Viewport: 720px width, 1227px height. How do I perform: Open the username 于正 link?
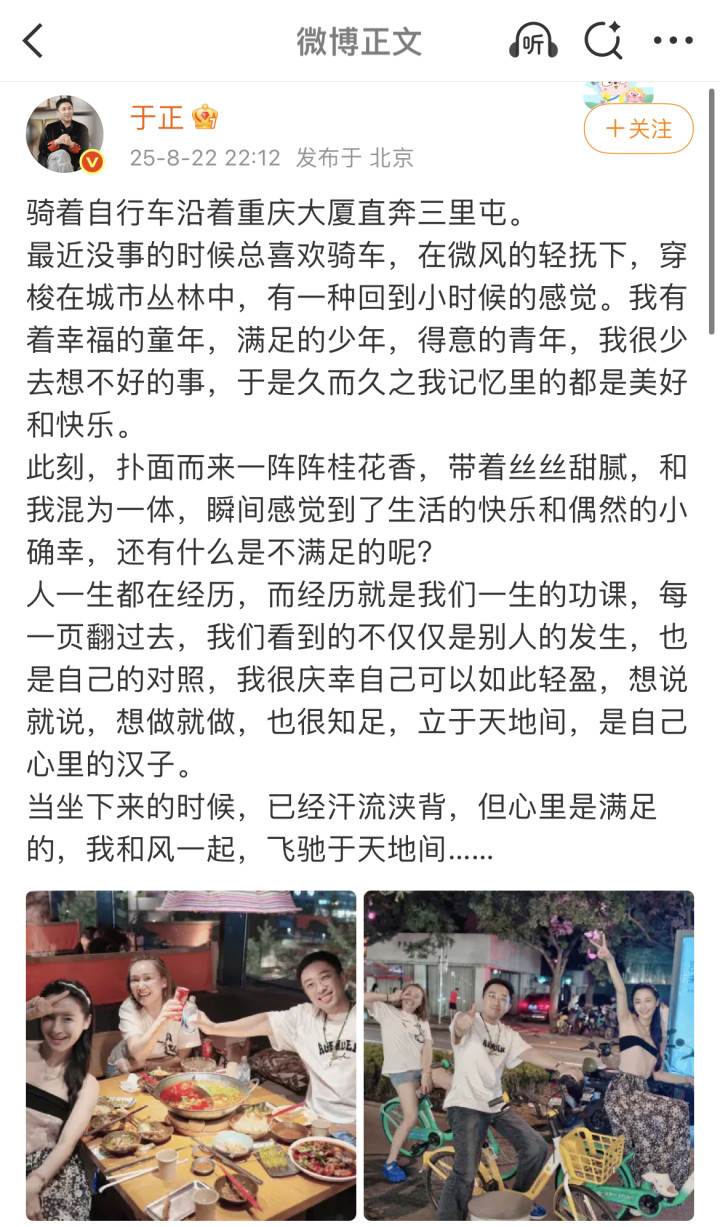[x=157, y=118]
